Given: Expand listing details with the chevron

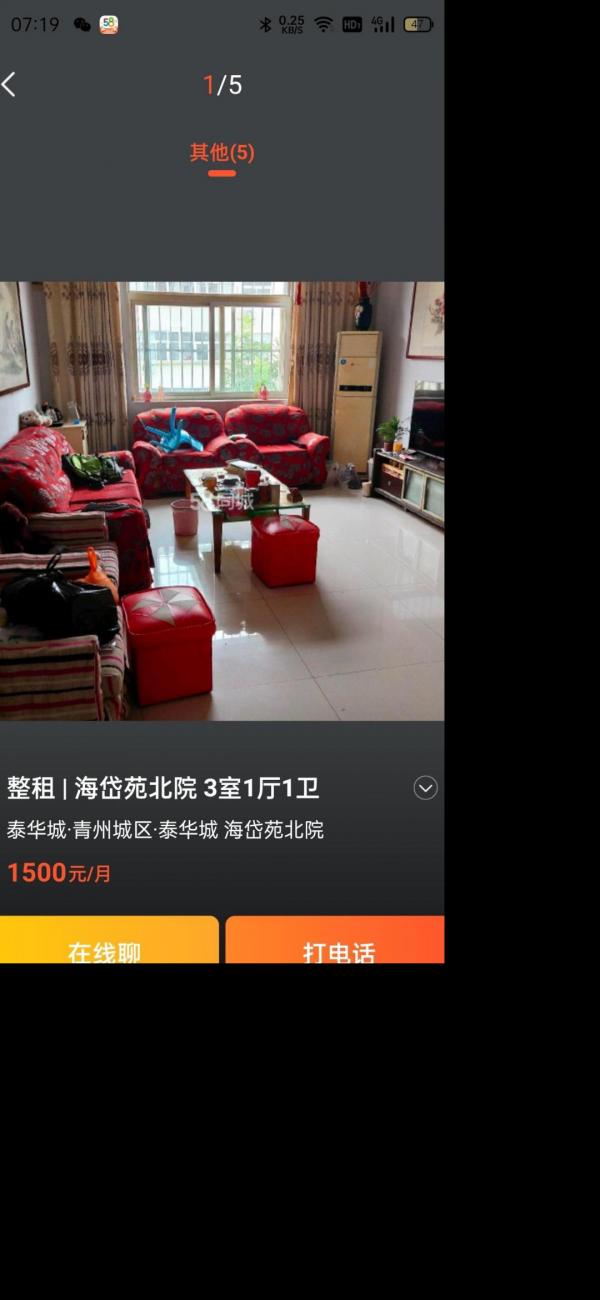Looking at the screenshot, I should click(425, 788).
